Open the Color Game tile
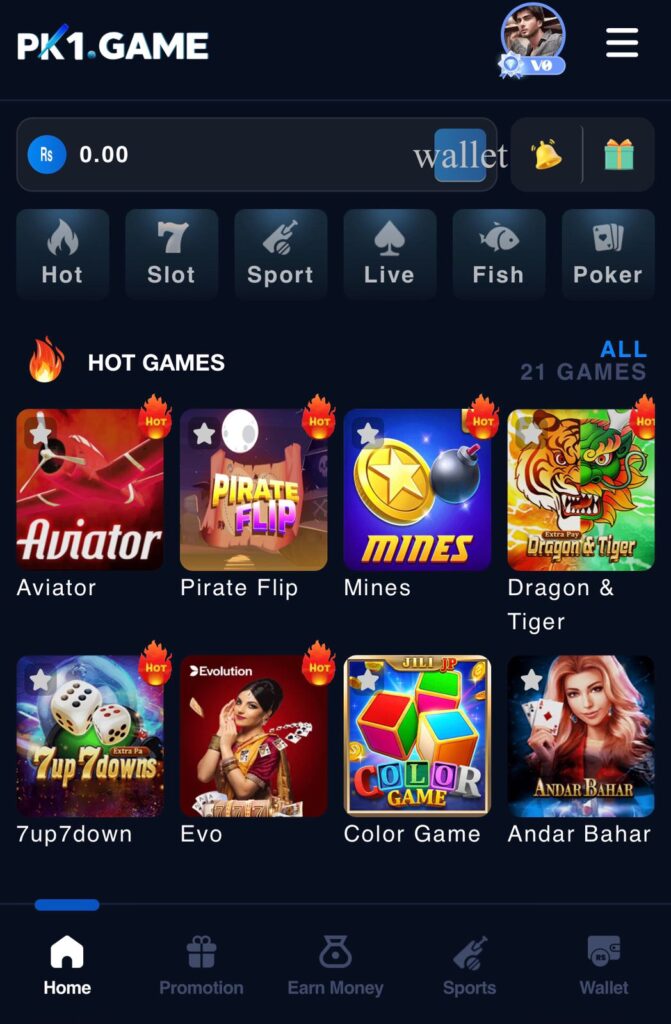 click(417, 736)
